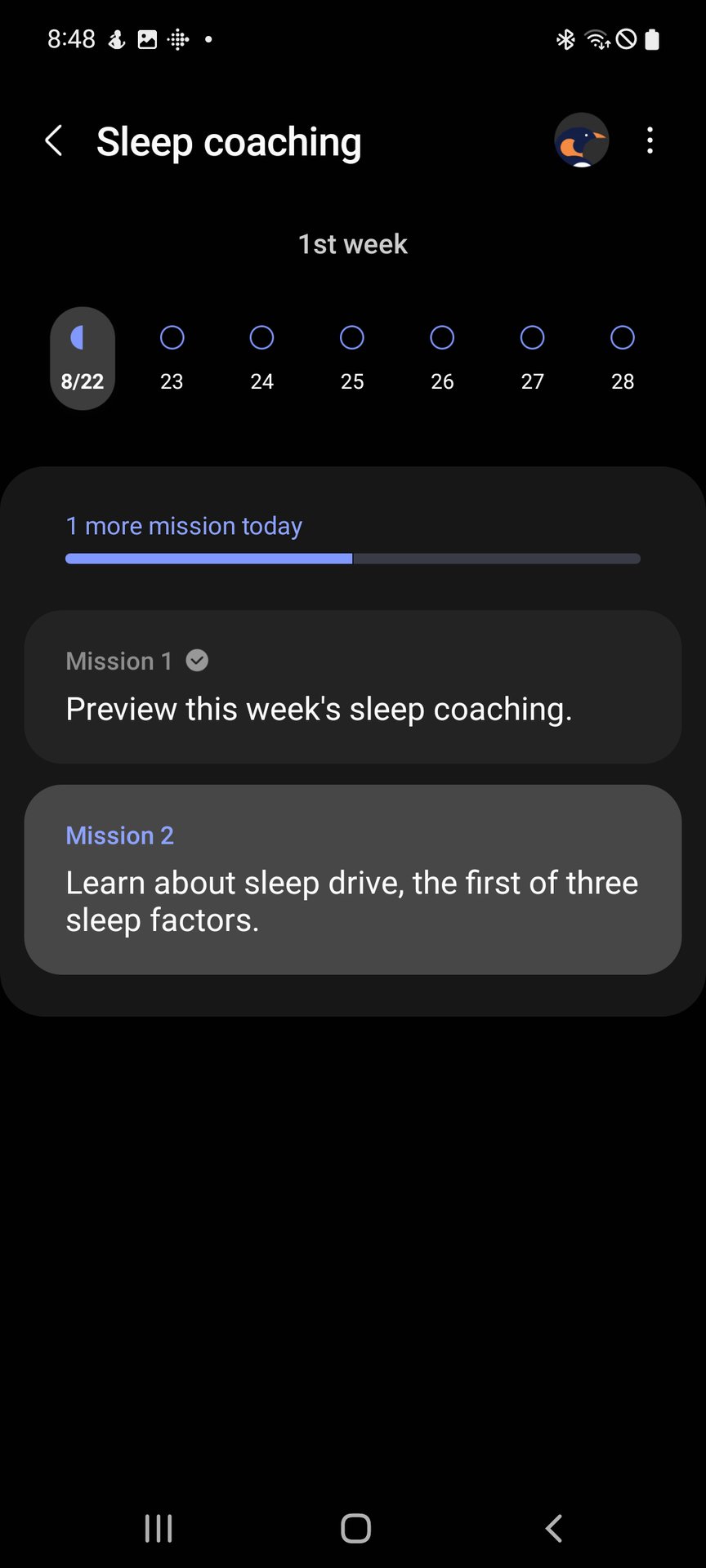Select day 27 in the week
706x1568 pixels.
pos(532,358)
